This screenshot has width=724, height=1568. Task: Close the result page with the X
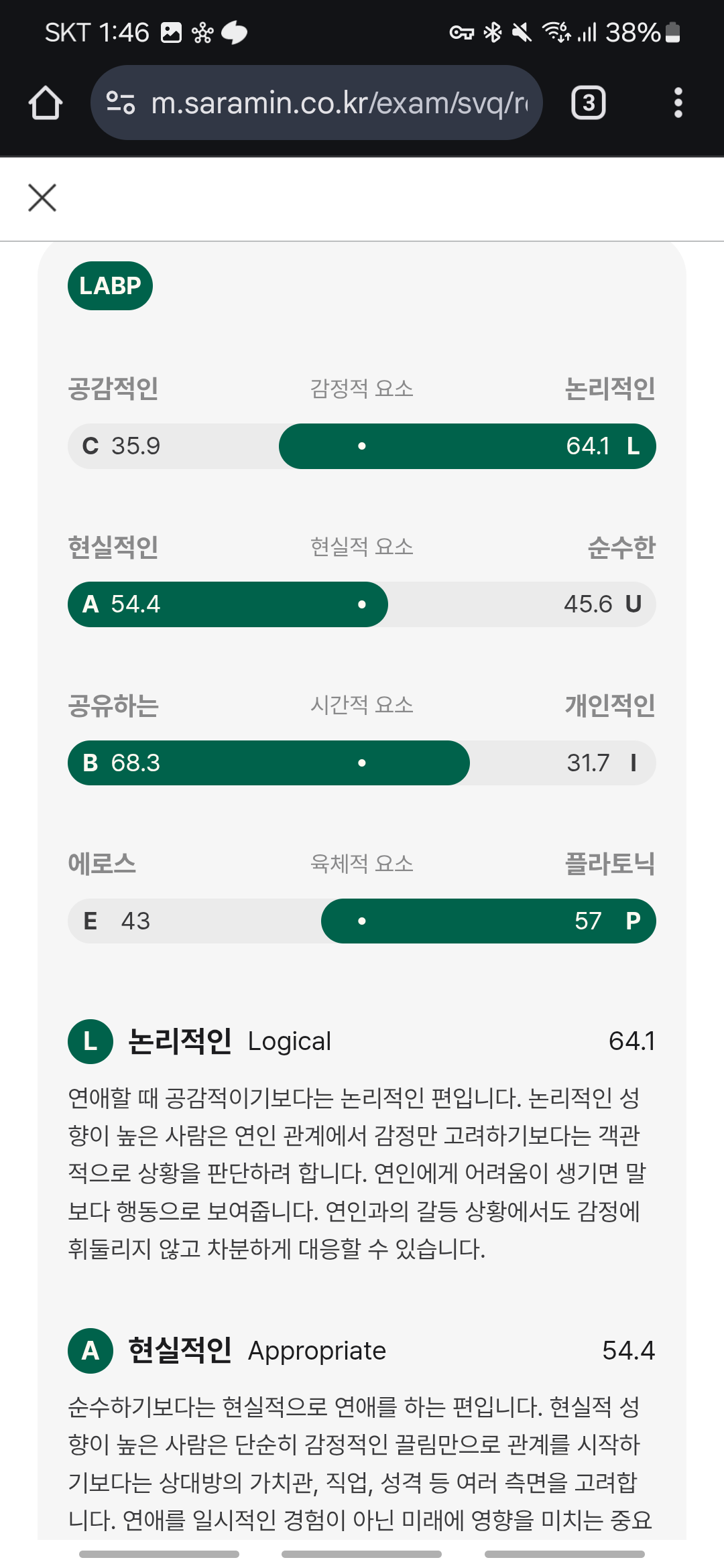click(42, 198)
